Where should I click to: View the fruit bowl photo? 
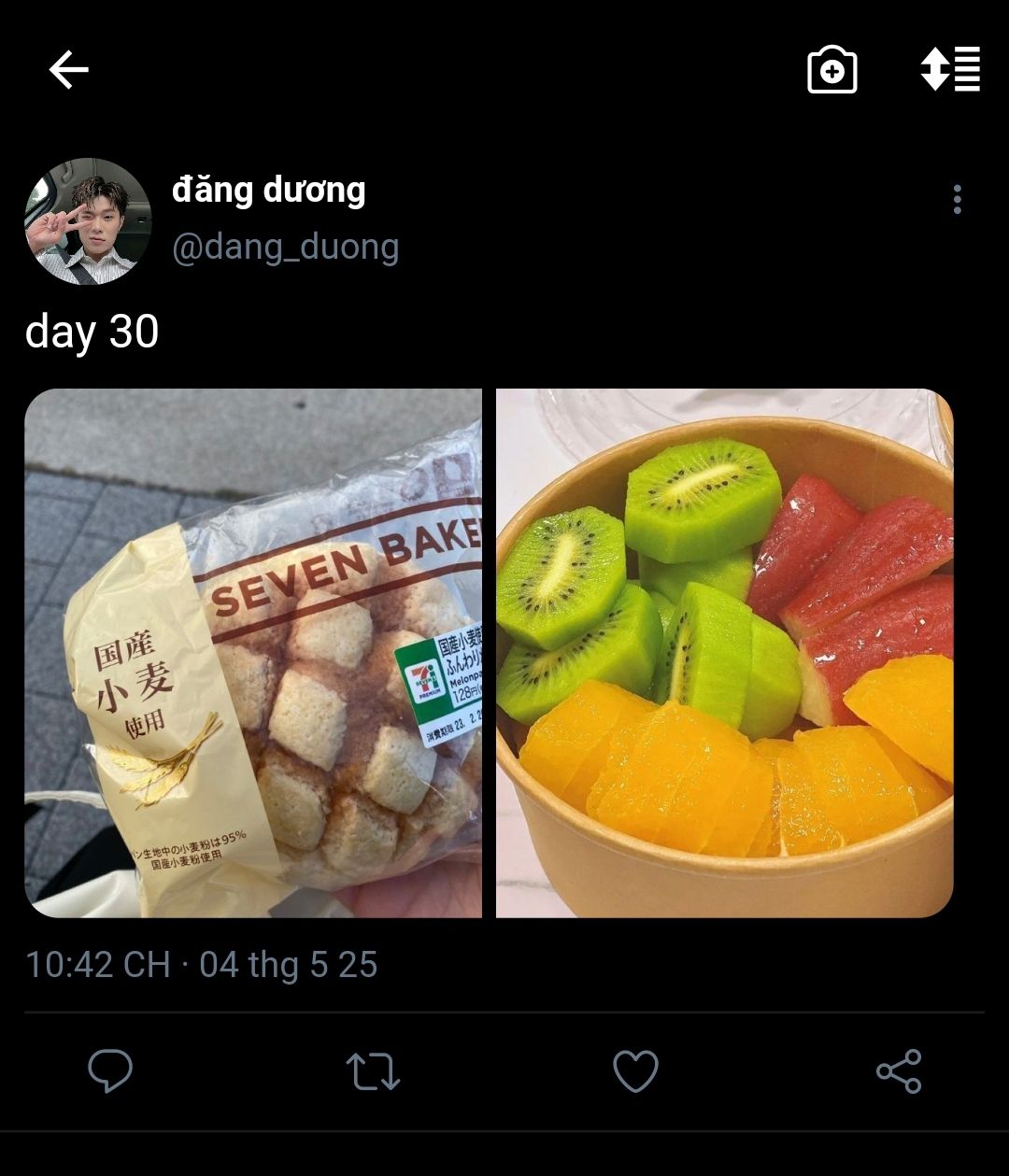click(724, 653)
